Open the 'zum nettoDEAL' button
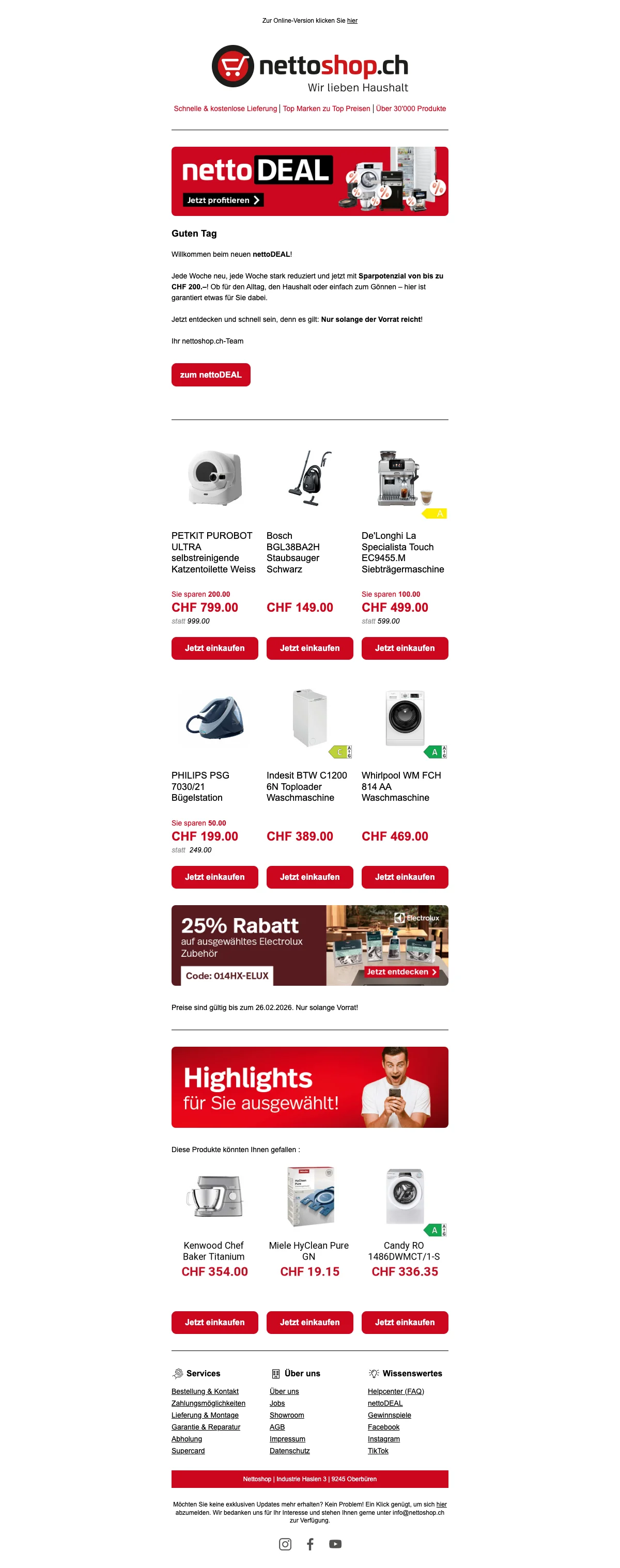Viewport: 620px width, 1568px height. click(210, 375)
